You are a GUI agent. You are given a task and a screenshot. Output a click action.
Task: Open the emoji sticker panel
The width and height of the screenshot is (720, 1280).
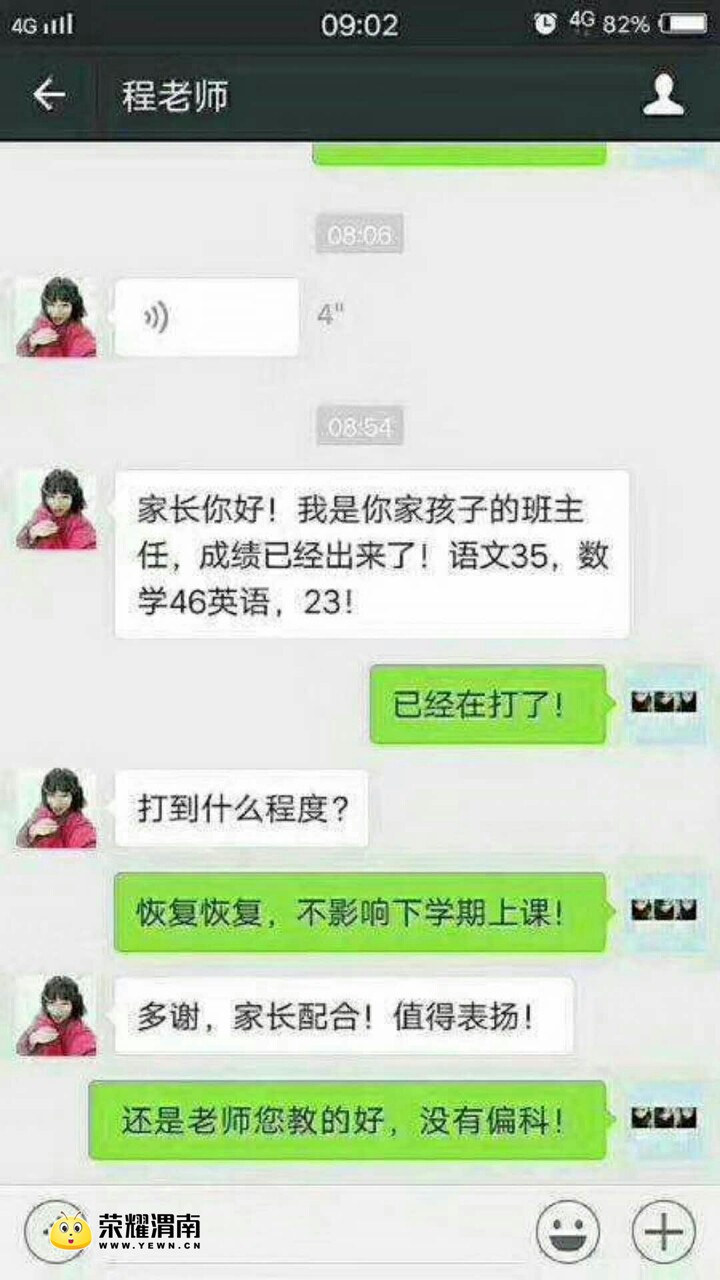click(567, 1231)
